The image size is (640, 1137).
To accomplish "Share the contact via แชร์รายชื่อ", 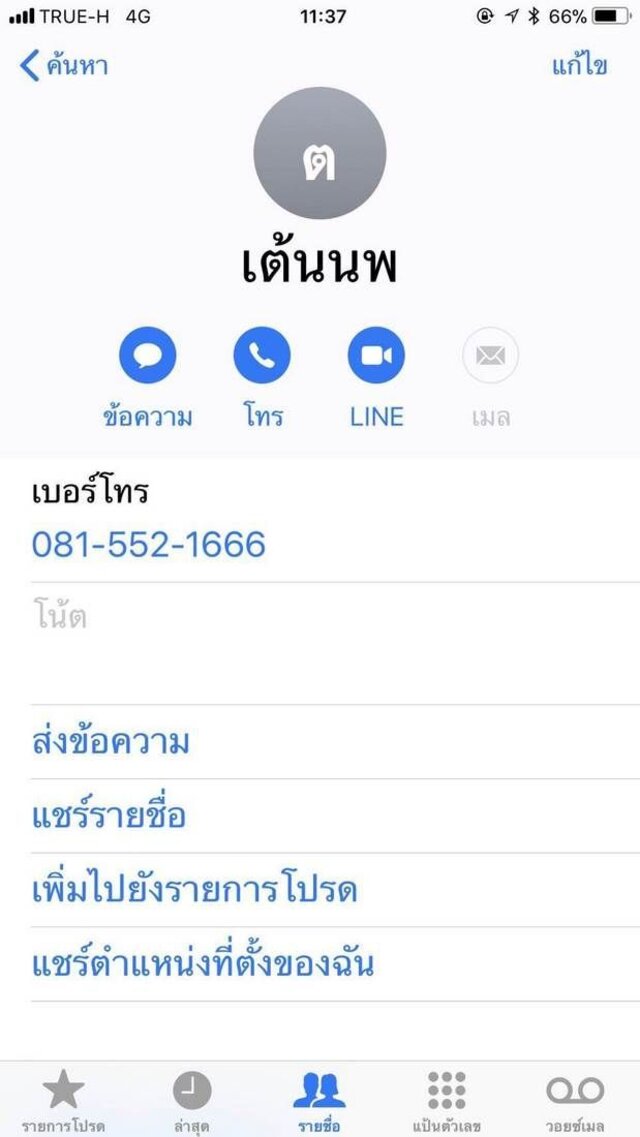I will click(x=335, y=816).
